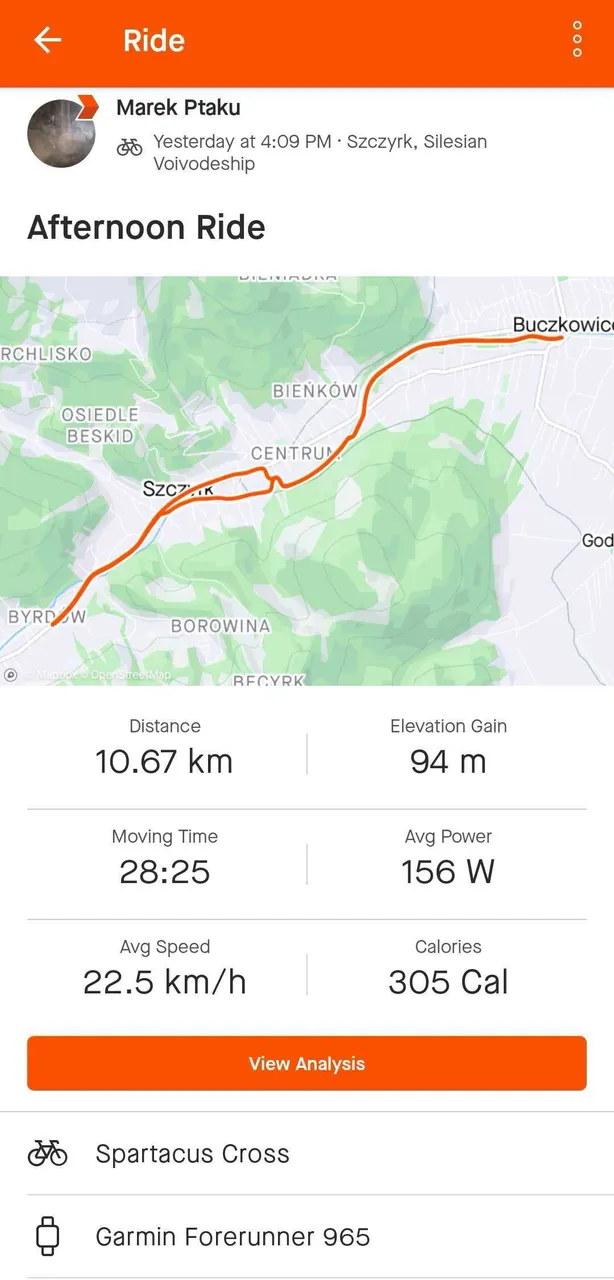Open Marek Ptaku's profile picture
614x1280 pixels.
point(61,133)
